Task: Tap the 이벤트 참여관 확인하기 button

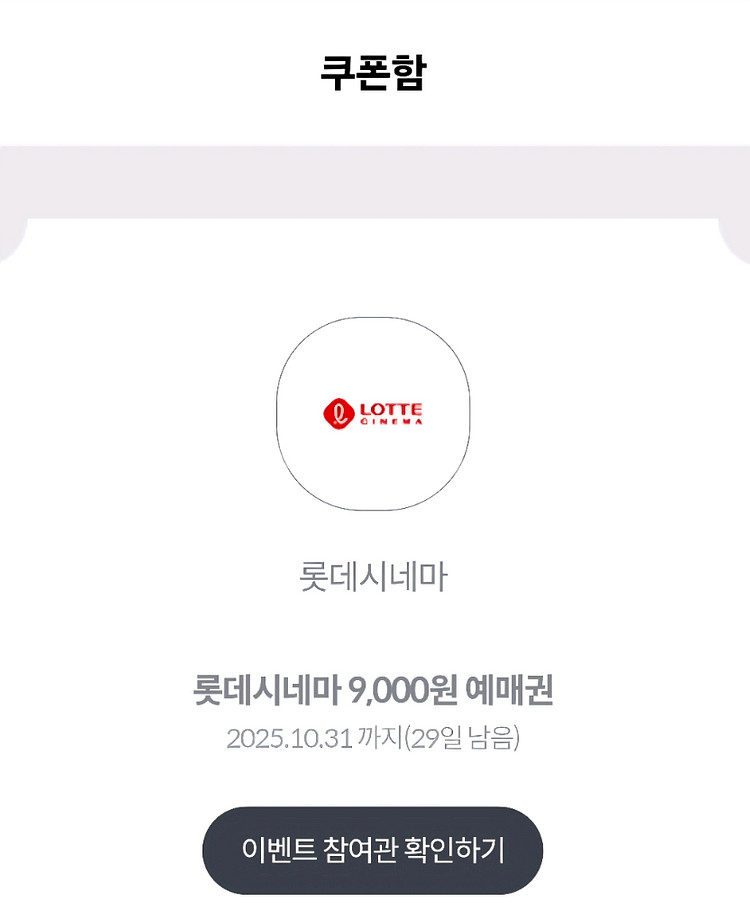Action: 373,850
